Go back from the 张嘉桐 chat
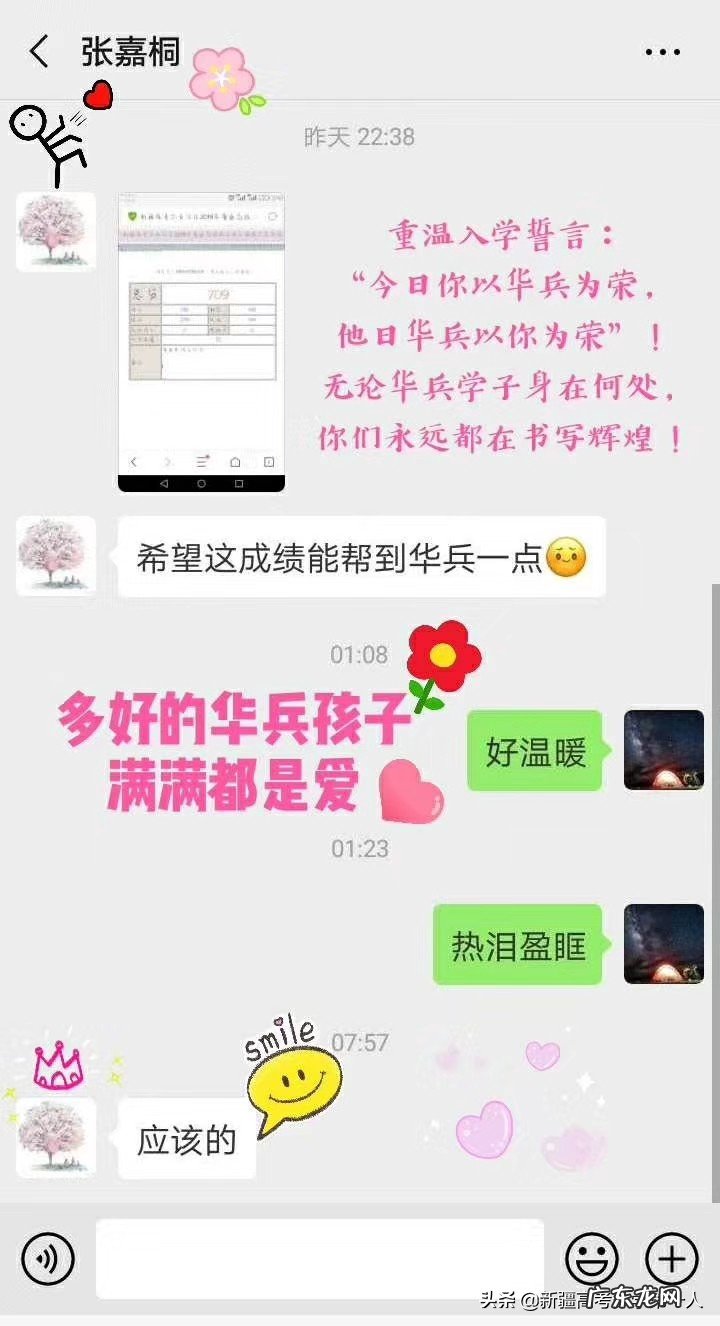Image resolution: width=720 pixels, height=1326 pixels. point(39,52)
